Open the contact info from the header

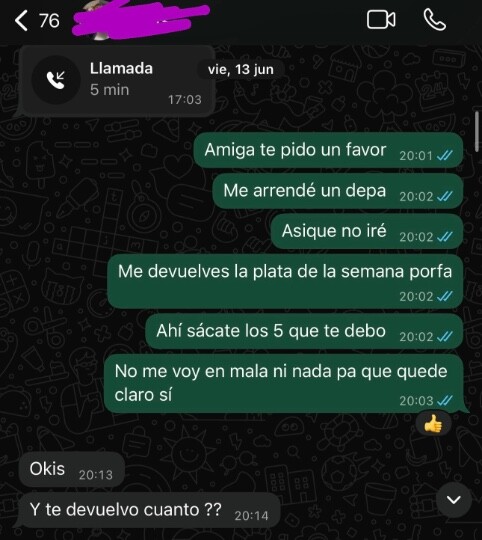(x=141, y=20)
